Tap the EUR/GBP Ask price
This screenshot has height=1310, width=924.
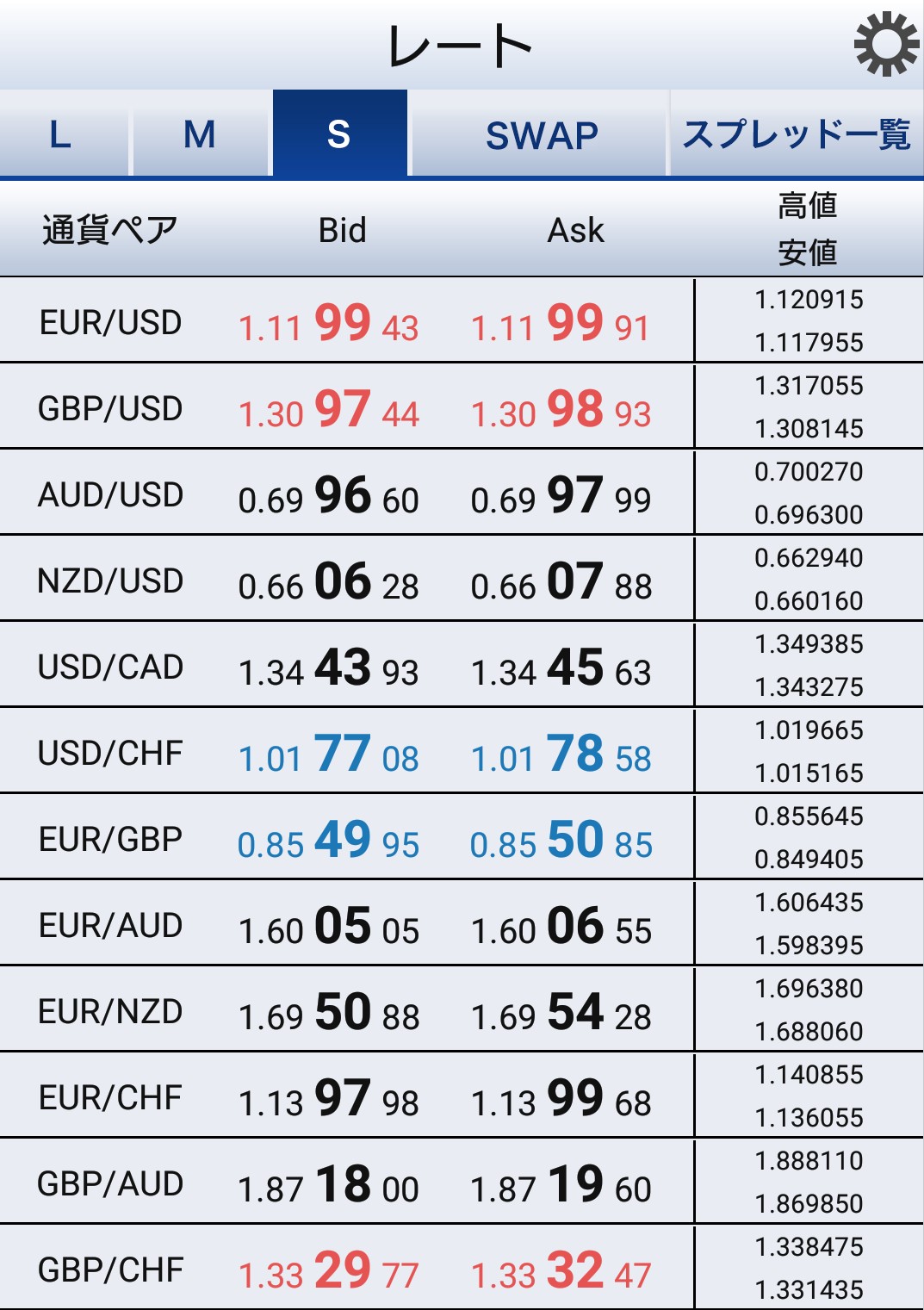tap(561, 840)
